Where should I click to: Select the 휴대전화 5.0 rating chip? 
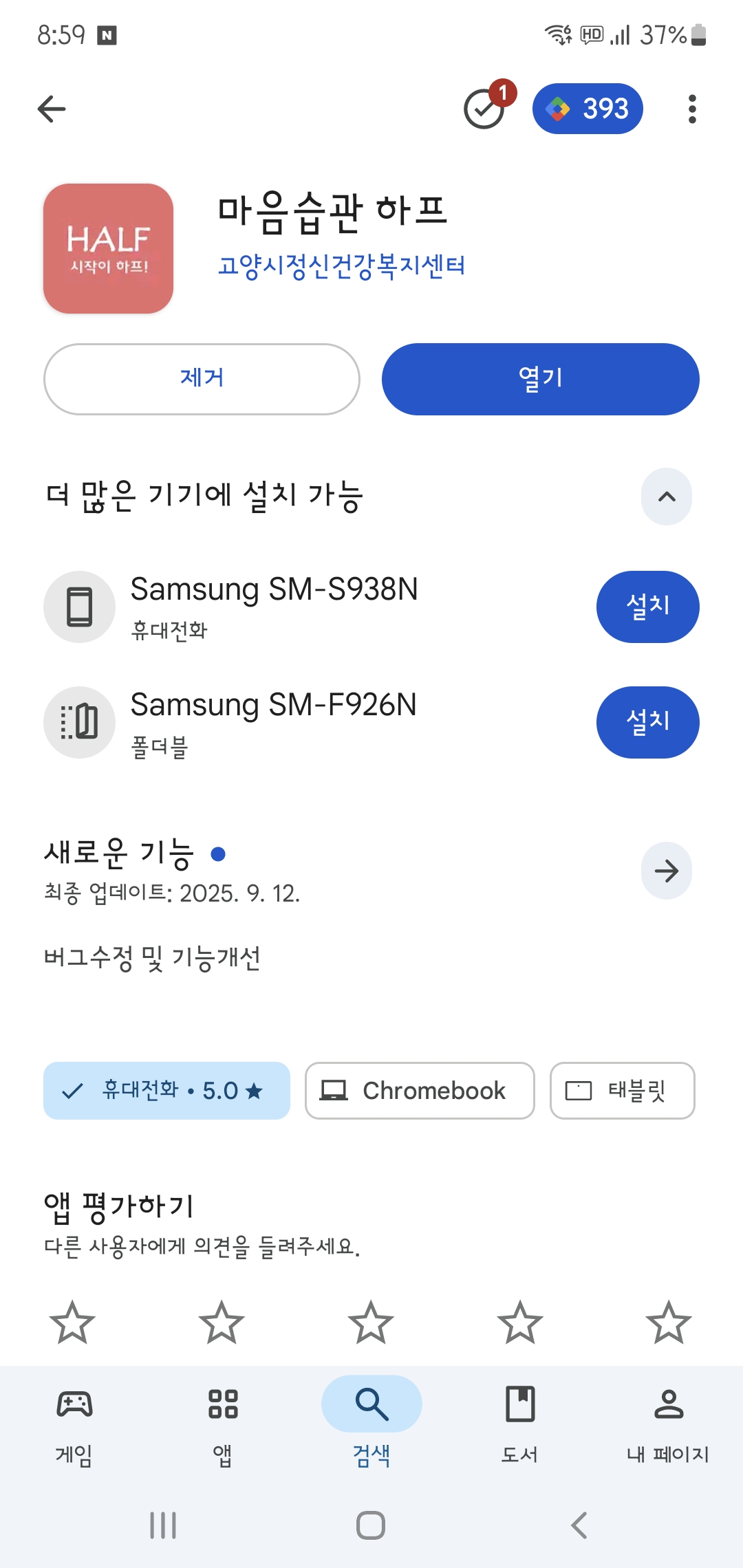166,1091
